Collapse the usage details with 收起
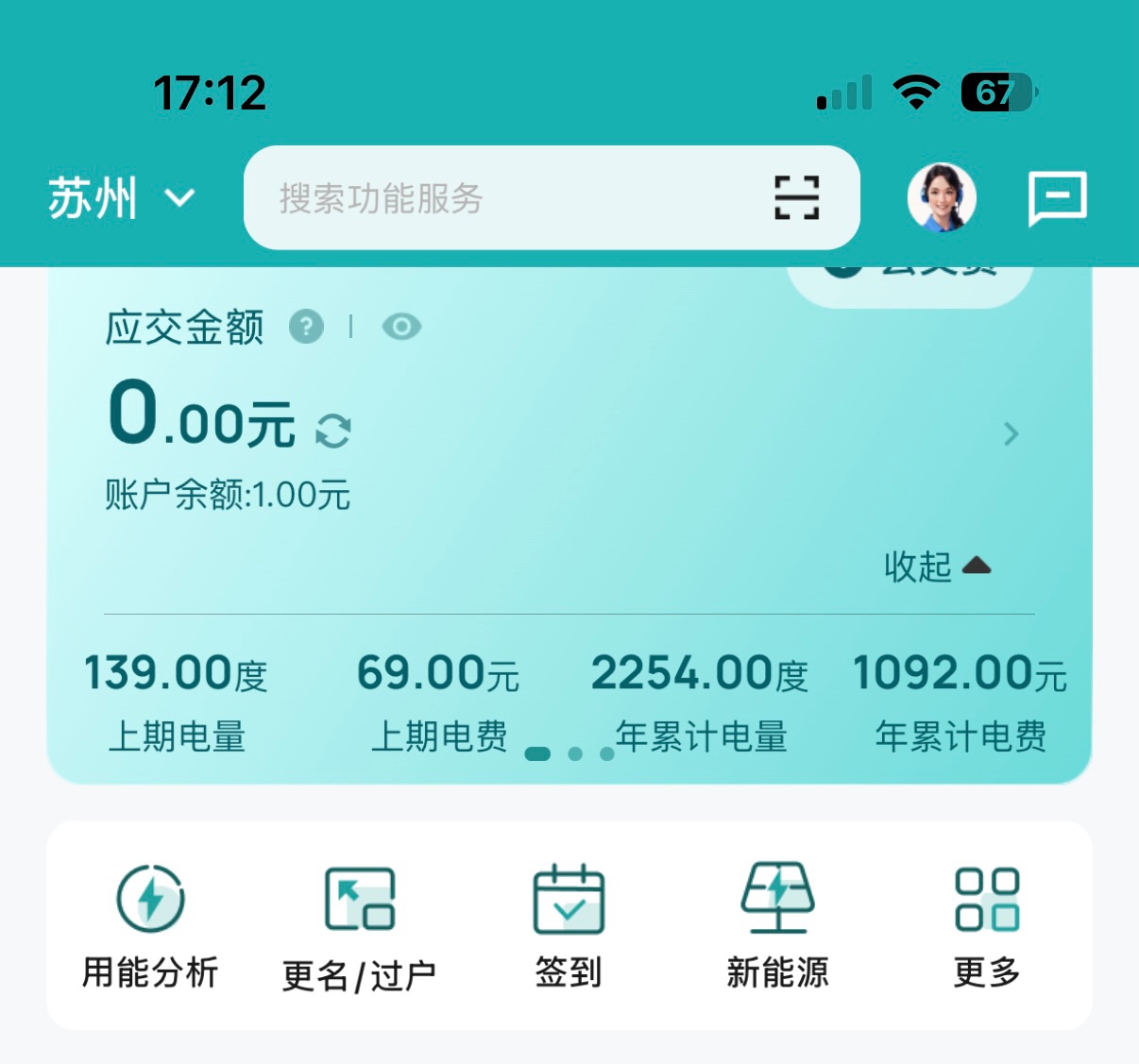Viewport: 1139px width, 1064px height. (937, 566)
